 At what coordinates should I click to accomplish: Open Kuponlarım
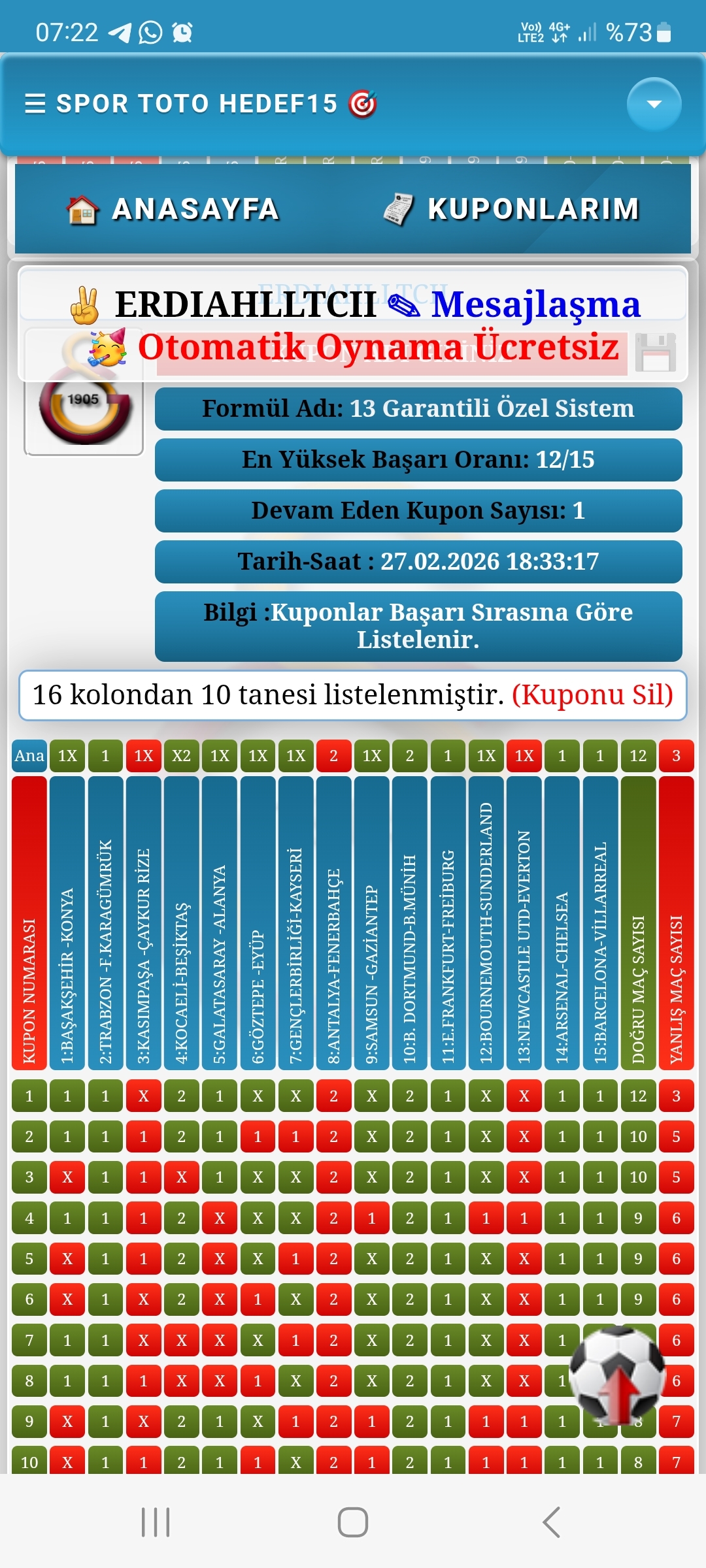511,209
